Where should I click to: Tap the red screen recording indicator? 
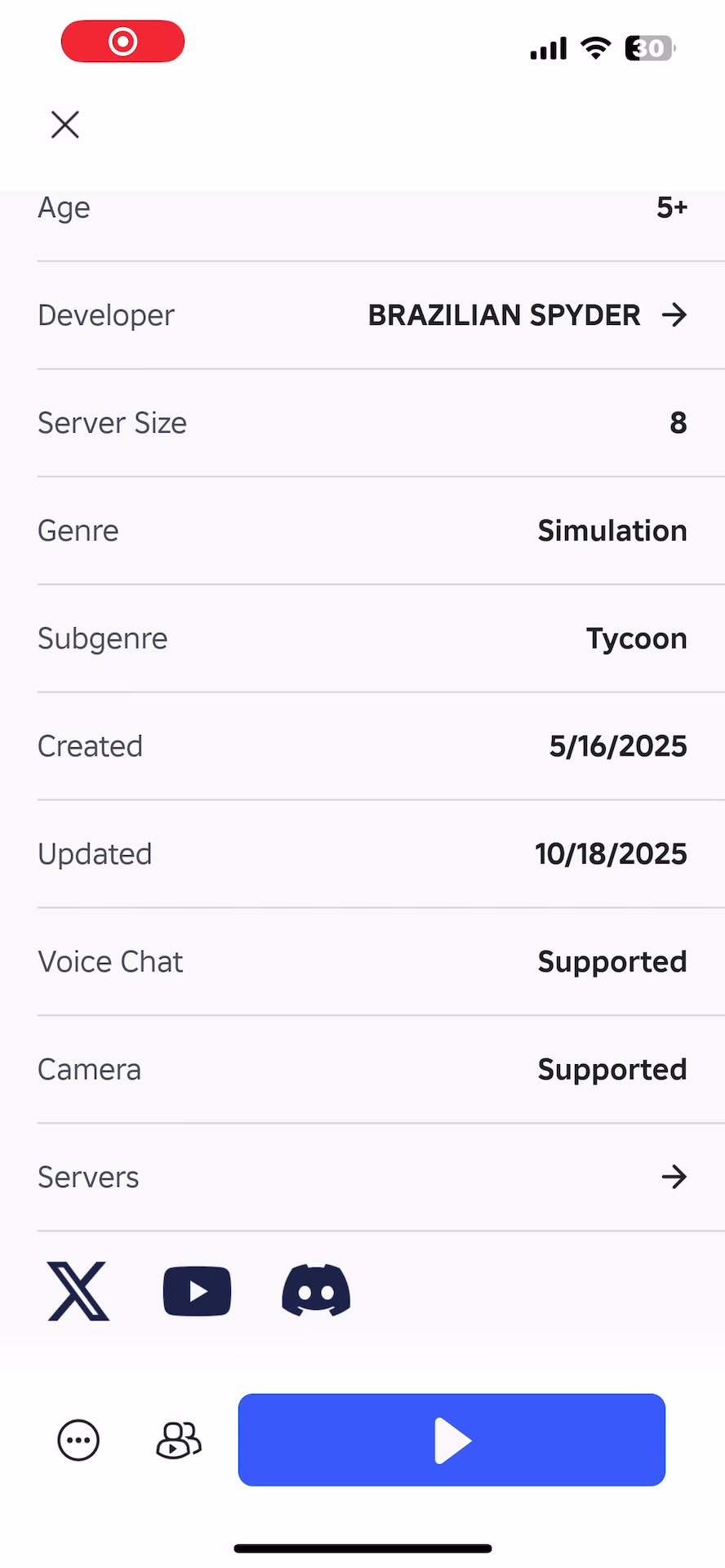(x=122, y=41)
